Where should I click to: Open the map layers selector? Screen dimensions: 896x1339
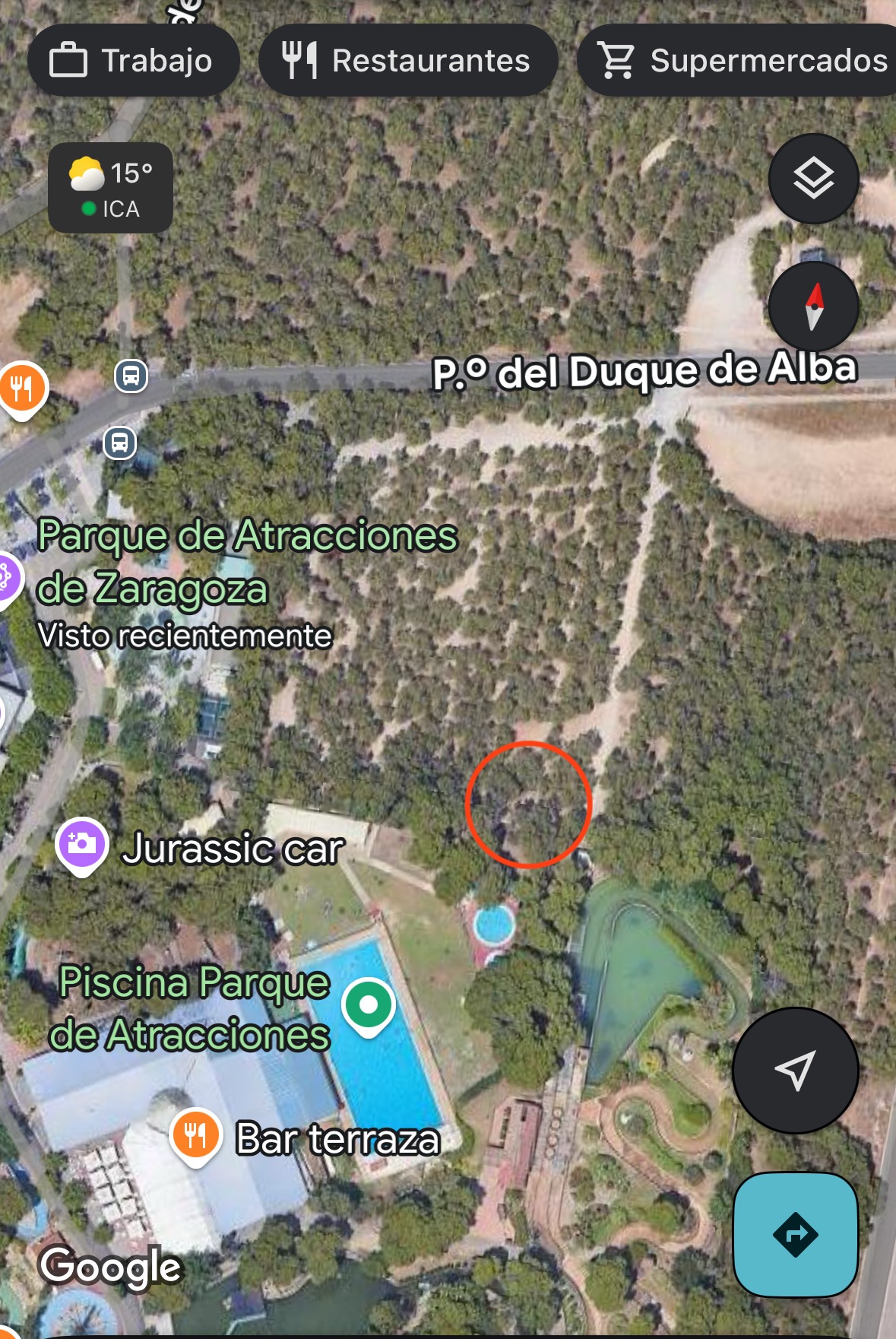(813, 179)
